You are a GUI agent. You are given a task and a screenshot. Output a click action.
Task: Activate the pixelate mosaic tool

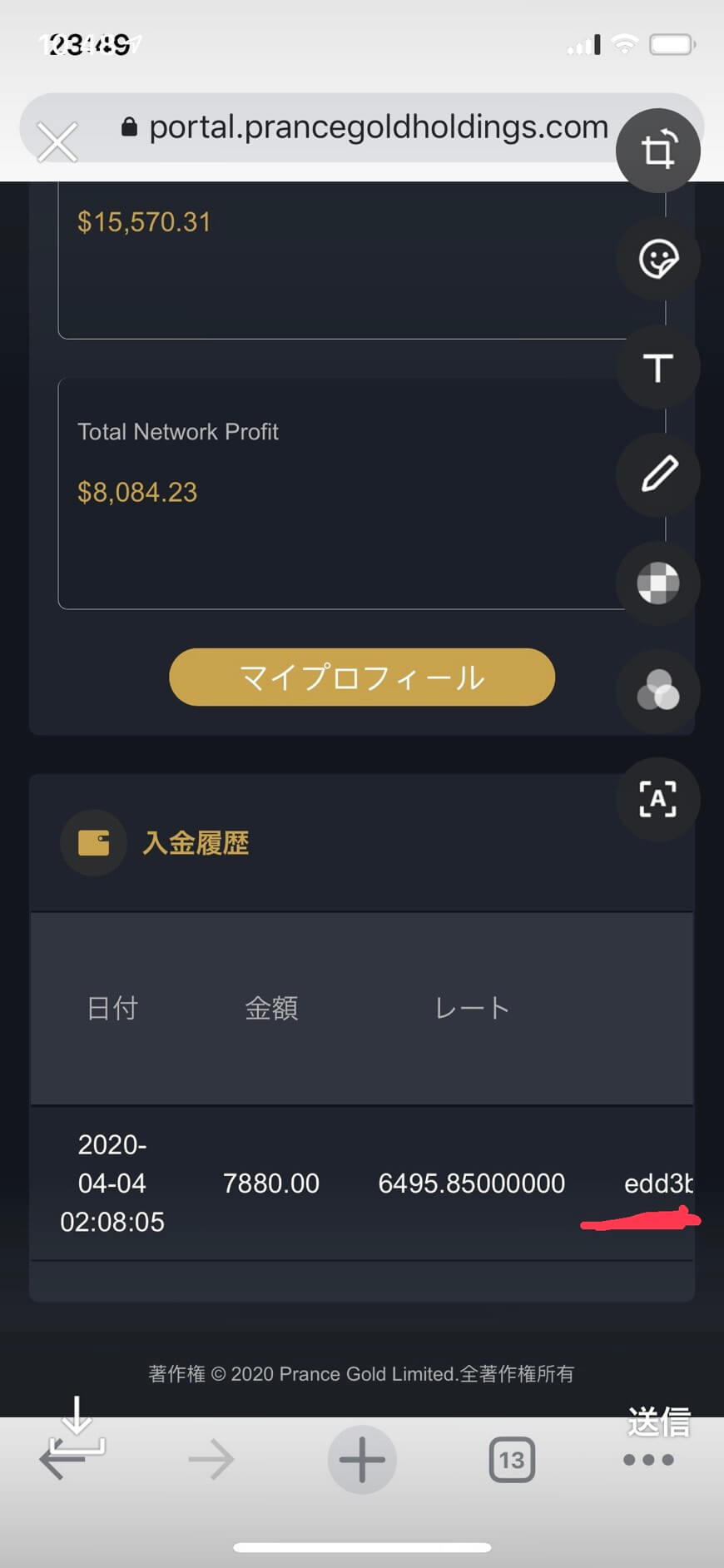click(658, 583)
